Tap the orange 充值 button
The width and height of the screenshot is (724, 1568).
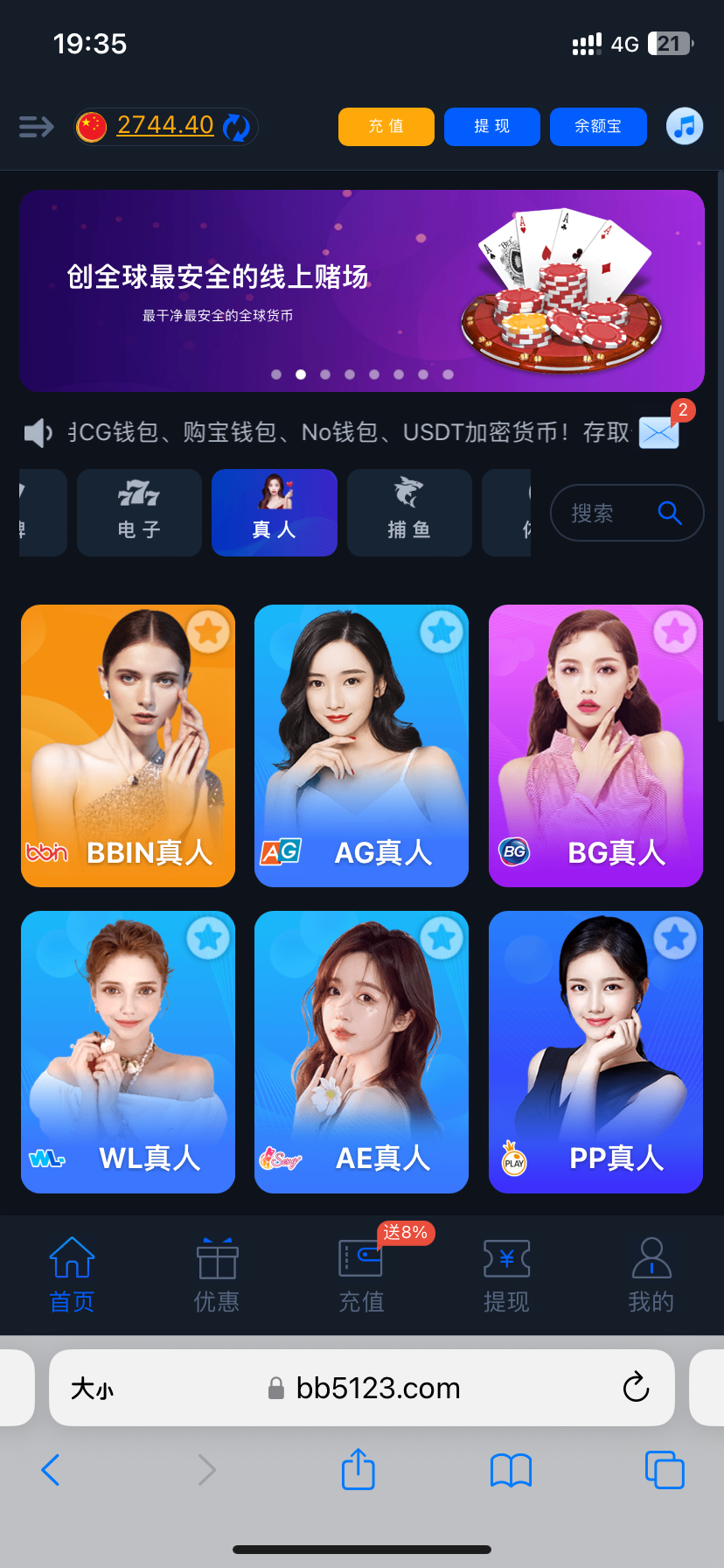pyautogui.click(x=386, y=127)
